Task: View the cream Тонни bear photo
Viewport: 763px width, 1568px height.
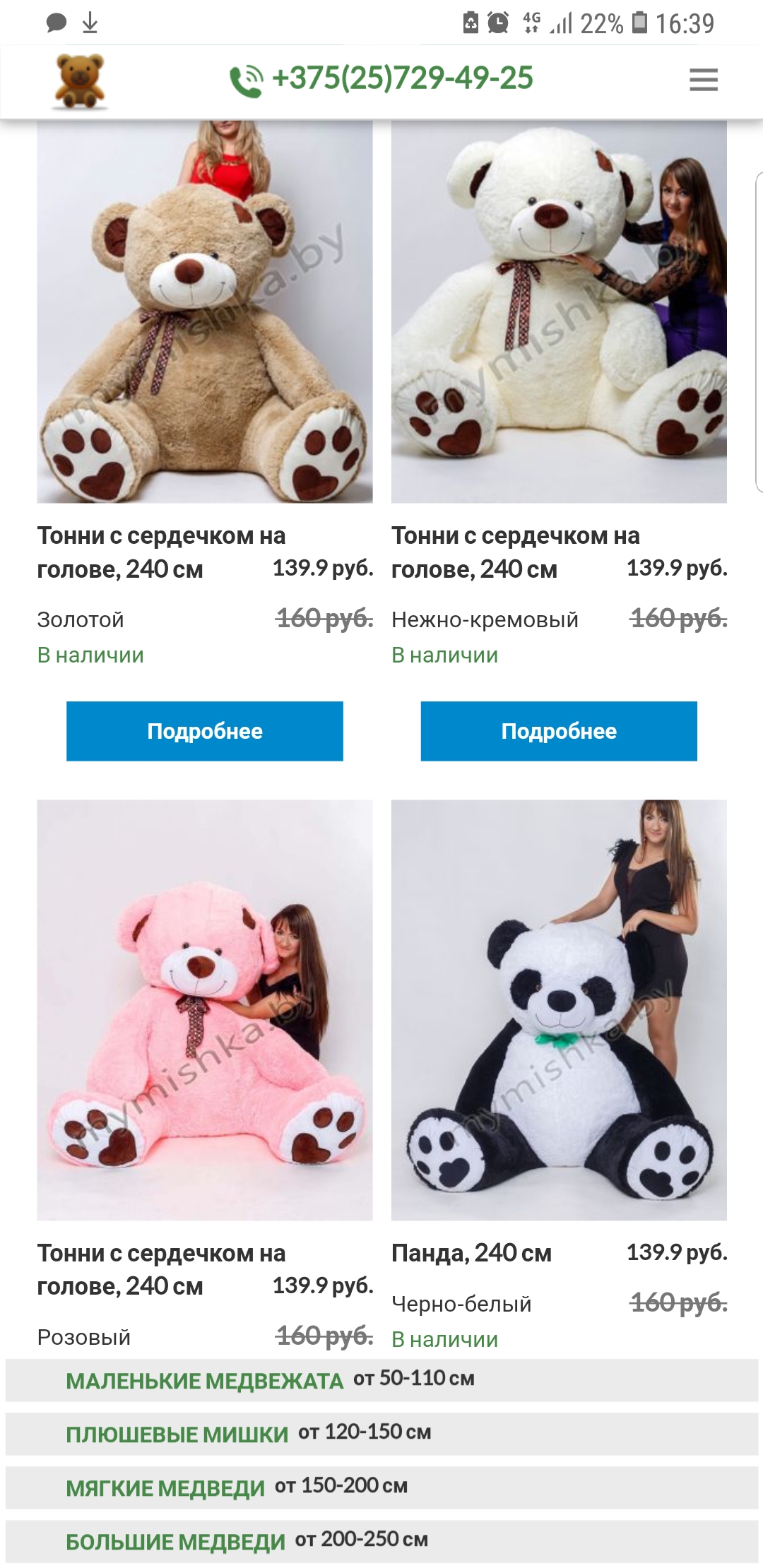Action: click(x=558, y=311)
